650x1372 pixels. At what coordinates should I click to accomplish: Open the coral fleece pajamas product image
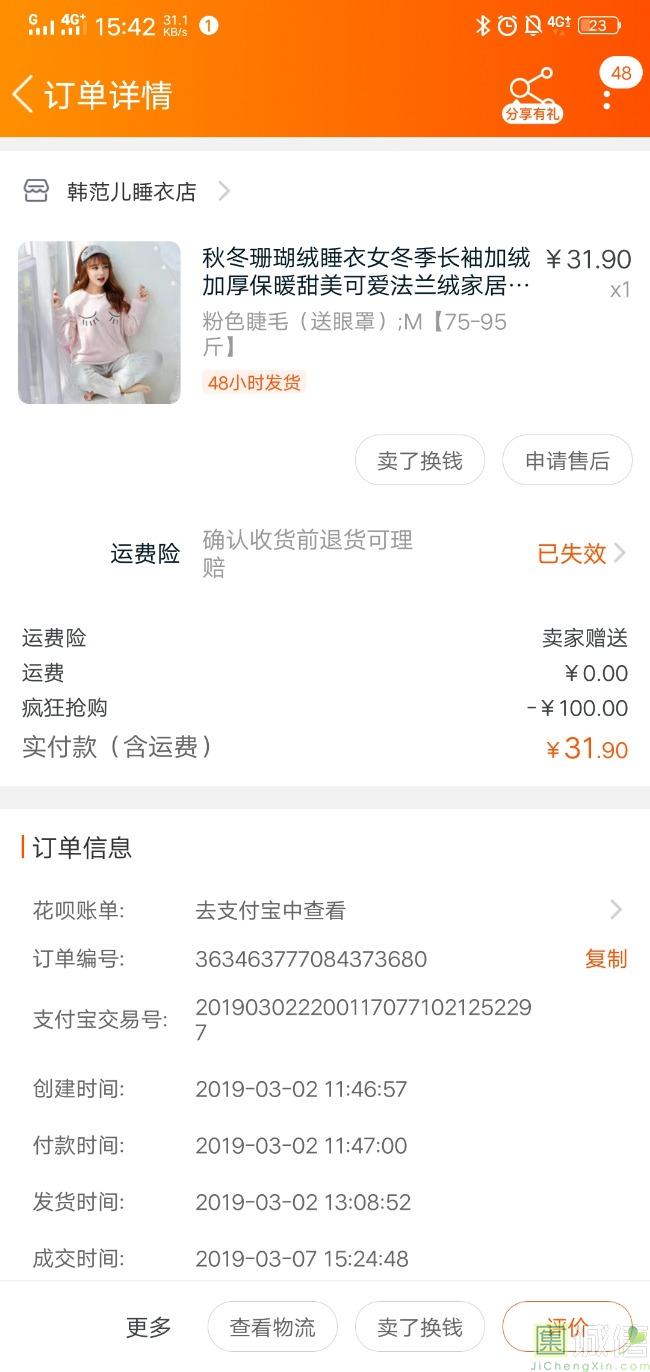[99, 322]
